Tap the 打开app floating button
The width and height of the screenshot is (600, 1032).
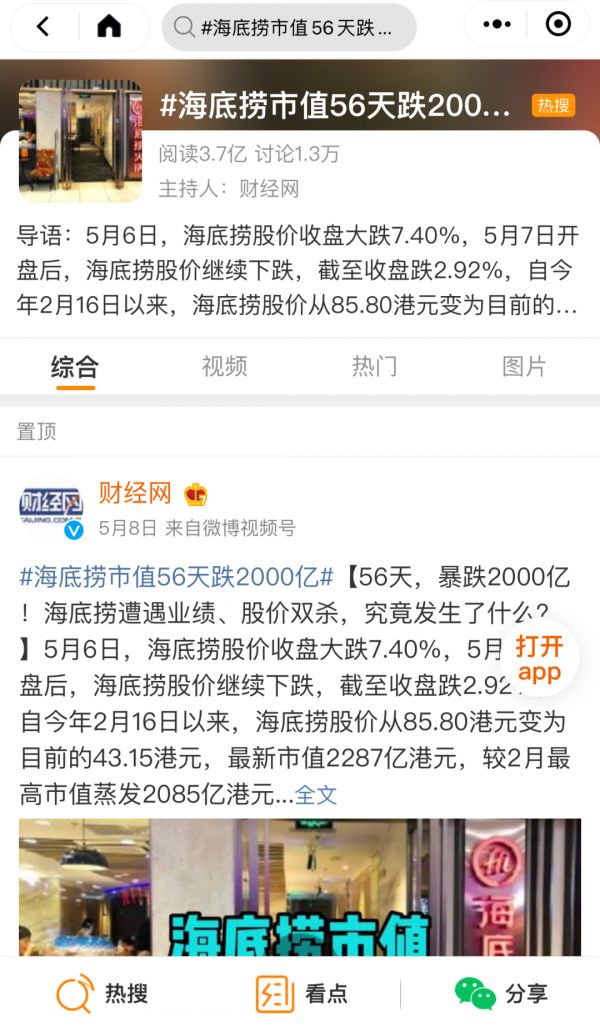539,658
